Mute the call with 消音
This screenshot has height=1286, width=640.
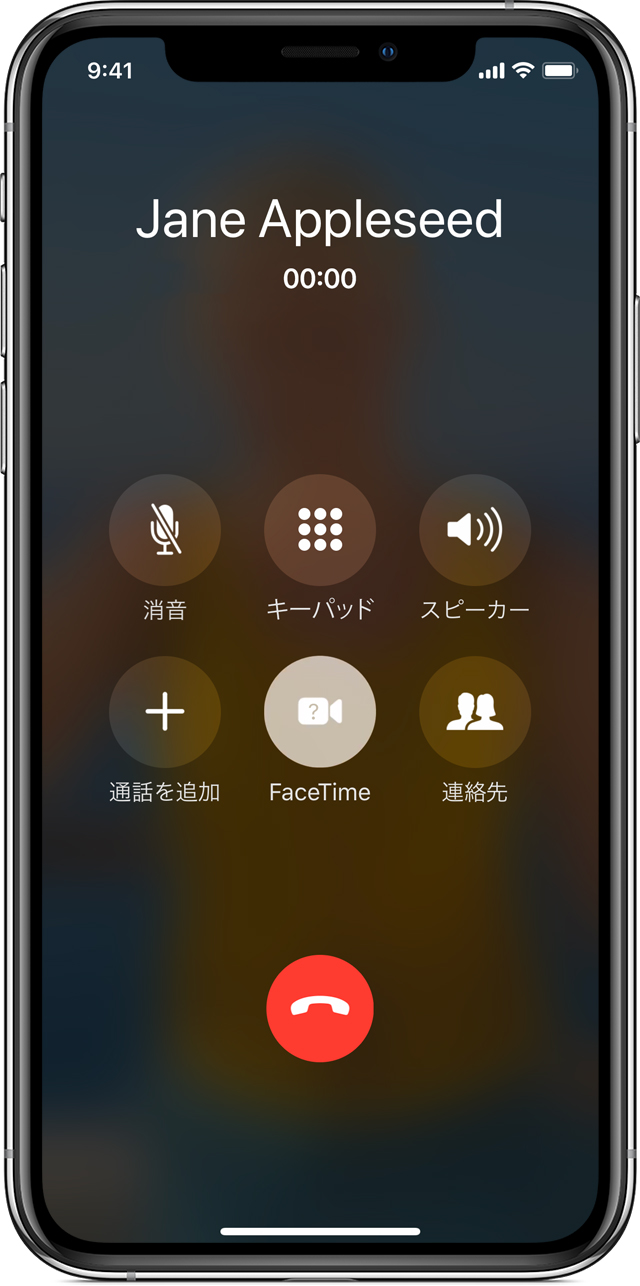pyautogui.click(x=165, y=530)
